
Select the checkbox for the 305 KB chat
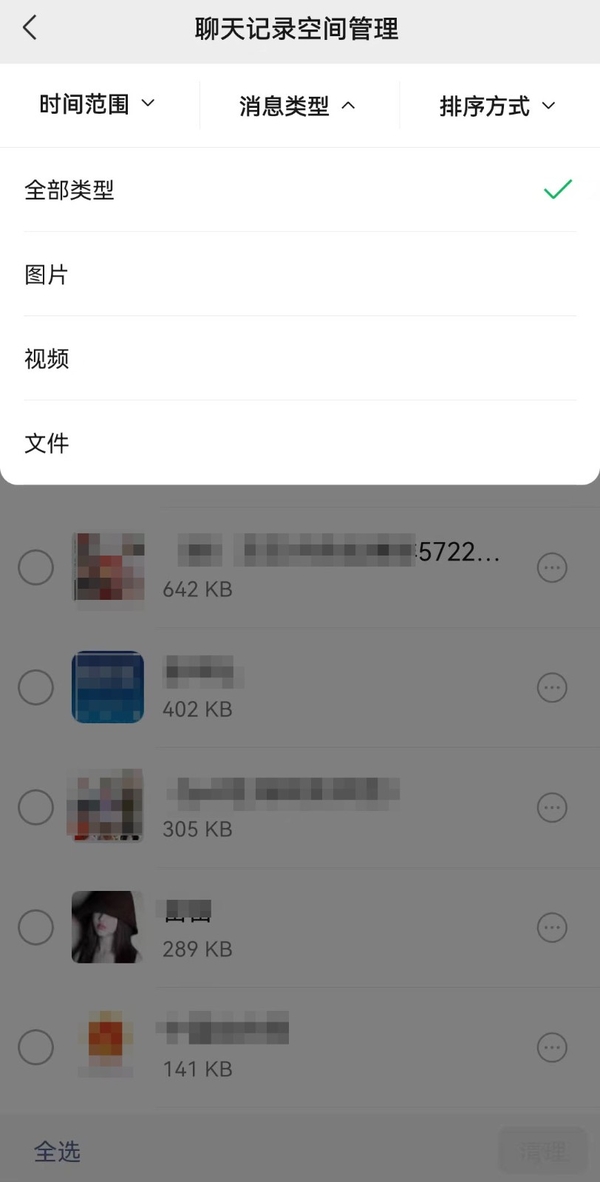(36, 808)
